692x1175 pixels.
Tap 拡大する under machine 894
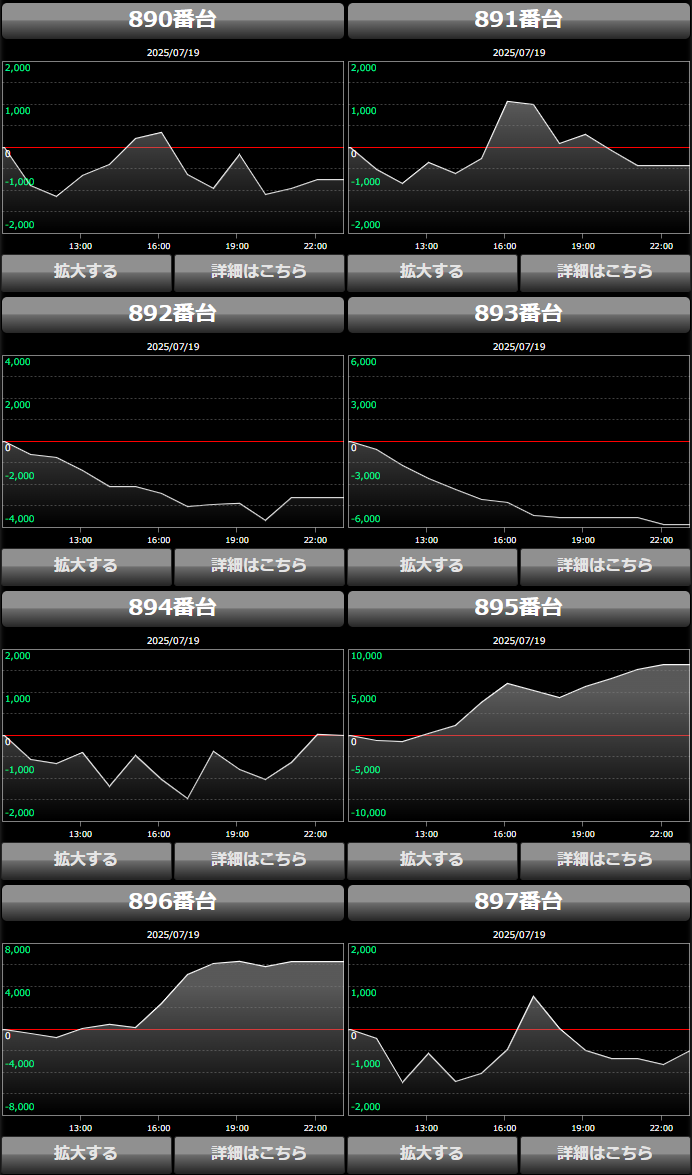[86, 859]
